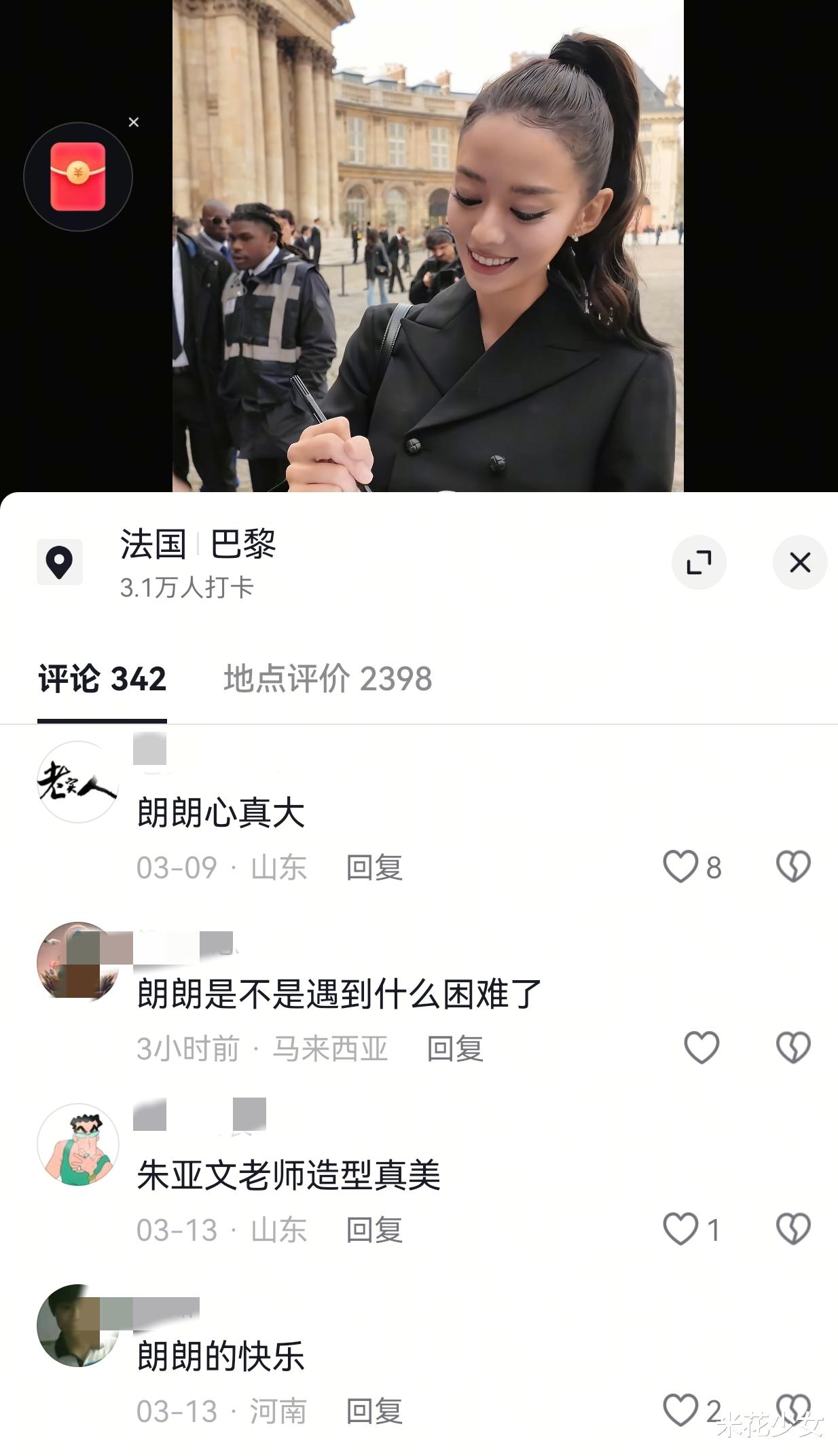838x1456 pixels.
Task: Close the comments panel
Action: point(800,563)
